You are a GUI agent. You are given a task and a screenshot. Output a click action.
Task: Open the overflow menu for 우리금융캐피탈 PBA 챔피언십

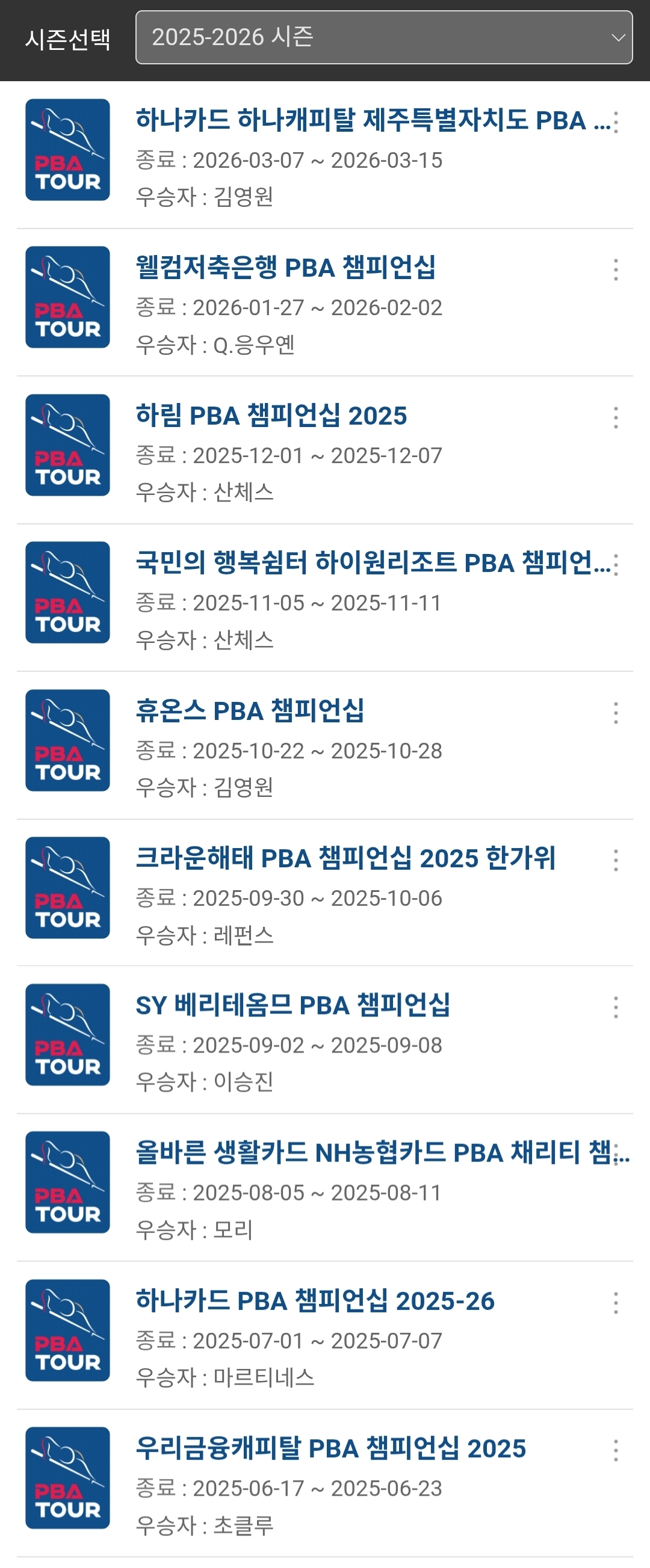point(616,1451)
